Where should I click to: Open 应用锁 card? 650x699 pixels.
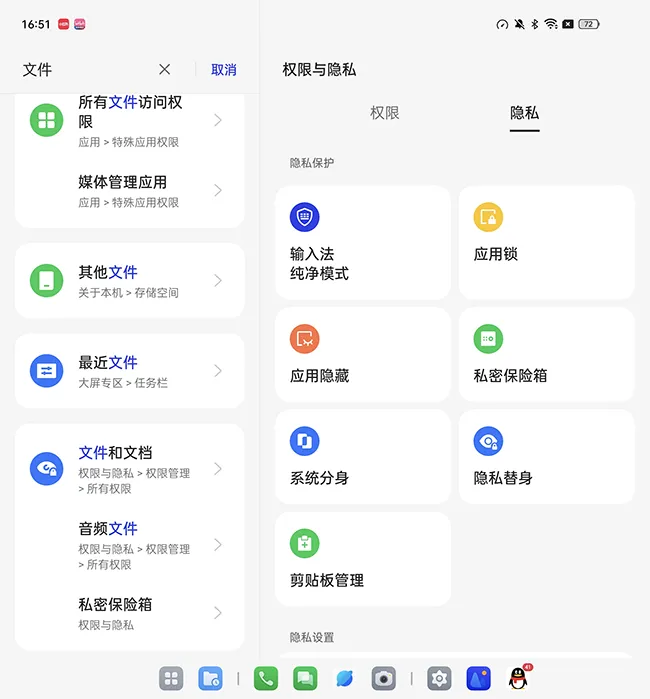tap(546, 242)
